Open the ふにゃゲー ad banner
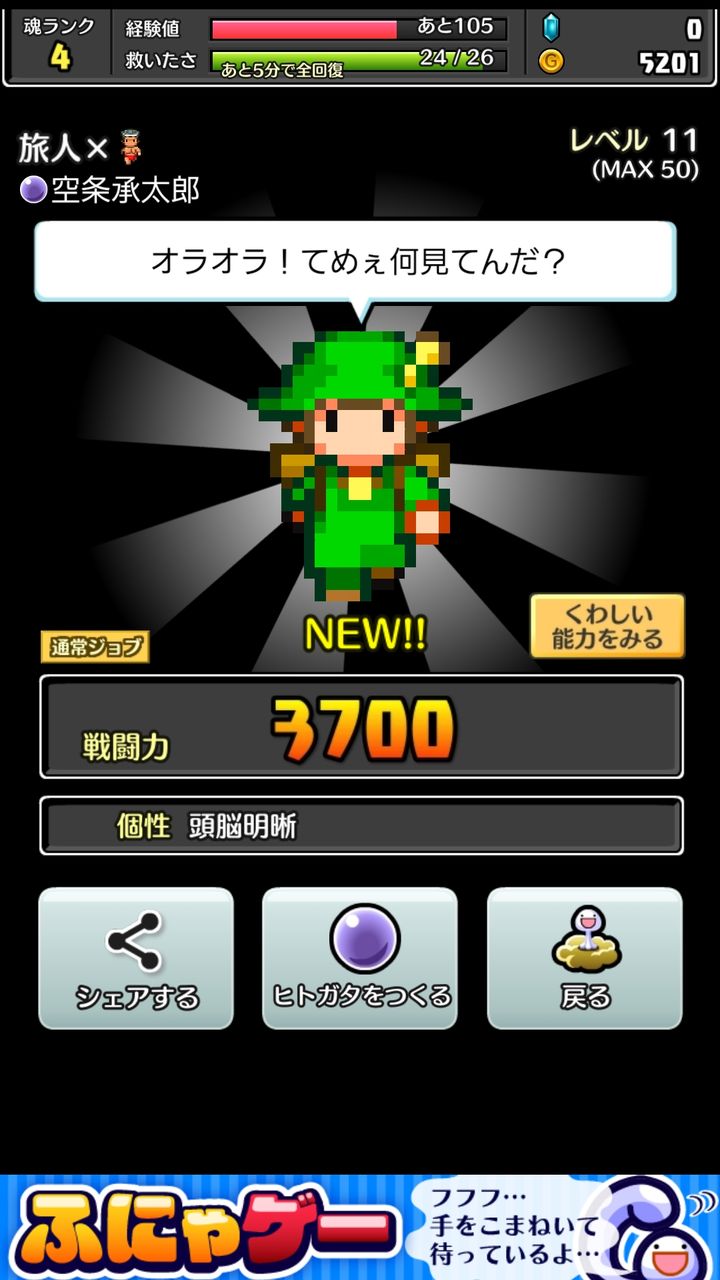The image size is (720, 1280). coord(360,1227)
